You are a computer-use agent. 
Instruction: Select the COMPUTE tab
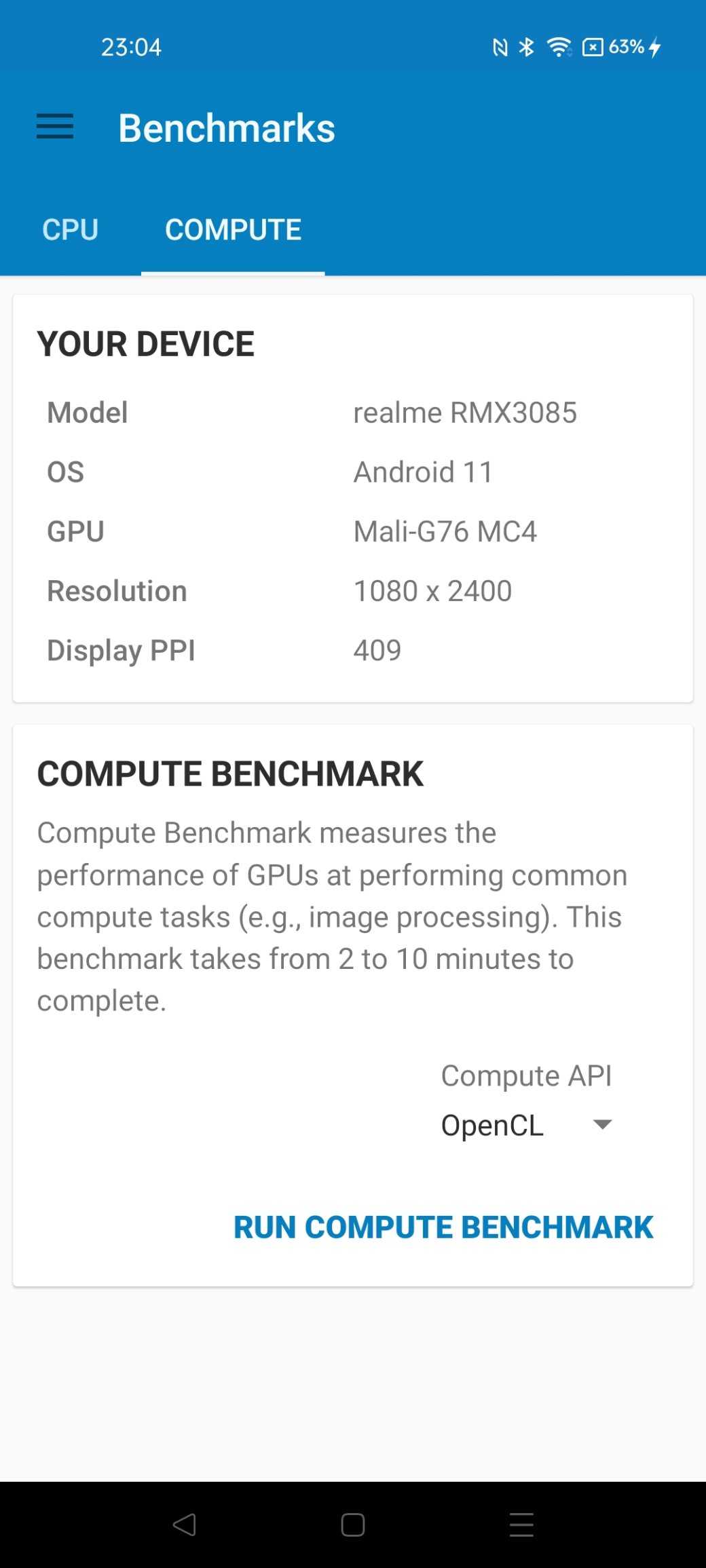pyautogui.click(x=233, y=230)
